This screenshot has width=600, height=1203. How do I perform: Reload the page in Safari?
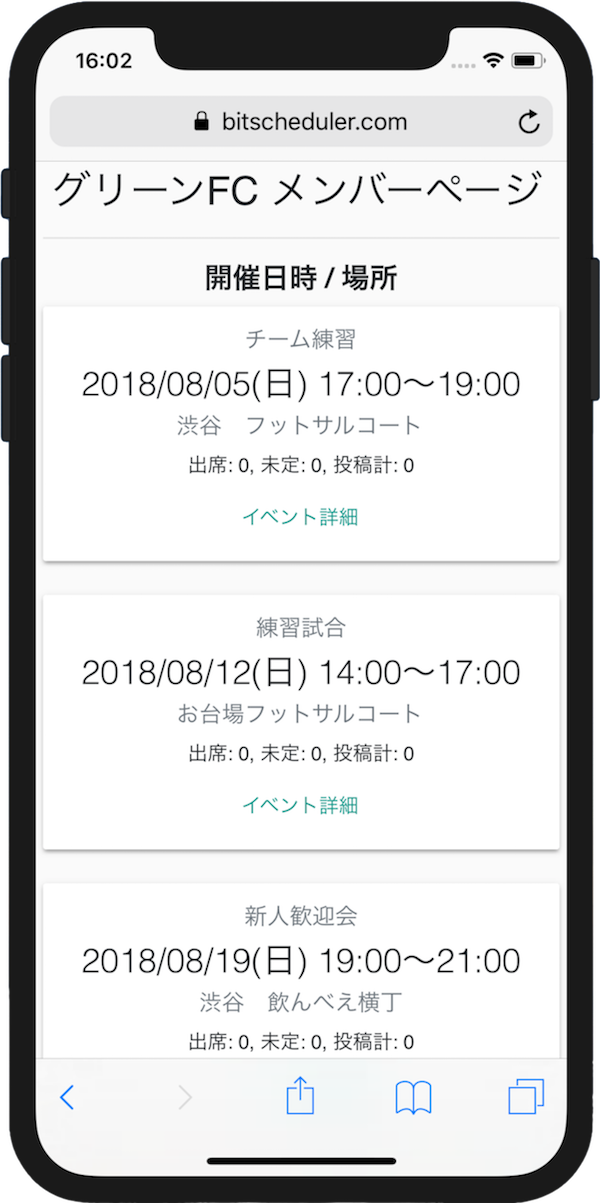pyautogui.click(x=529, y=123)
